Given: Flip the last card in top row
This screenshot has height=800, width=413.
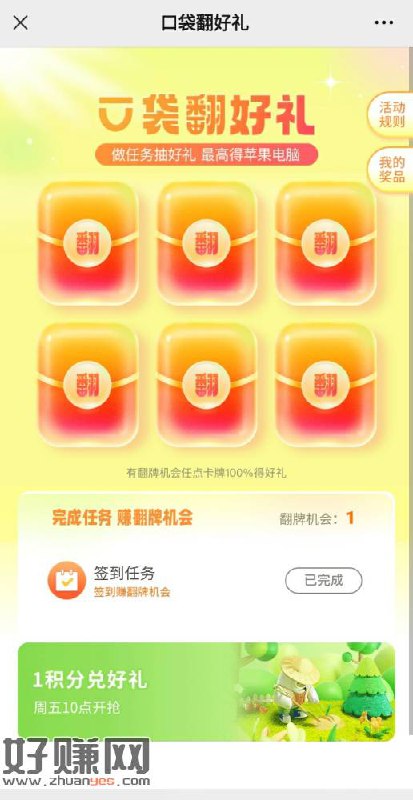Looking at the screenshot, I should pos(325,243).
